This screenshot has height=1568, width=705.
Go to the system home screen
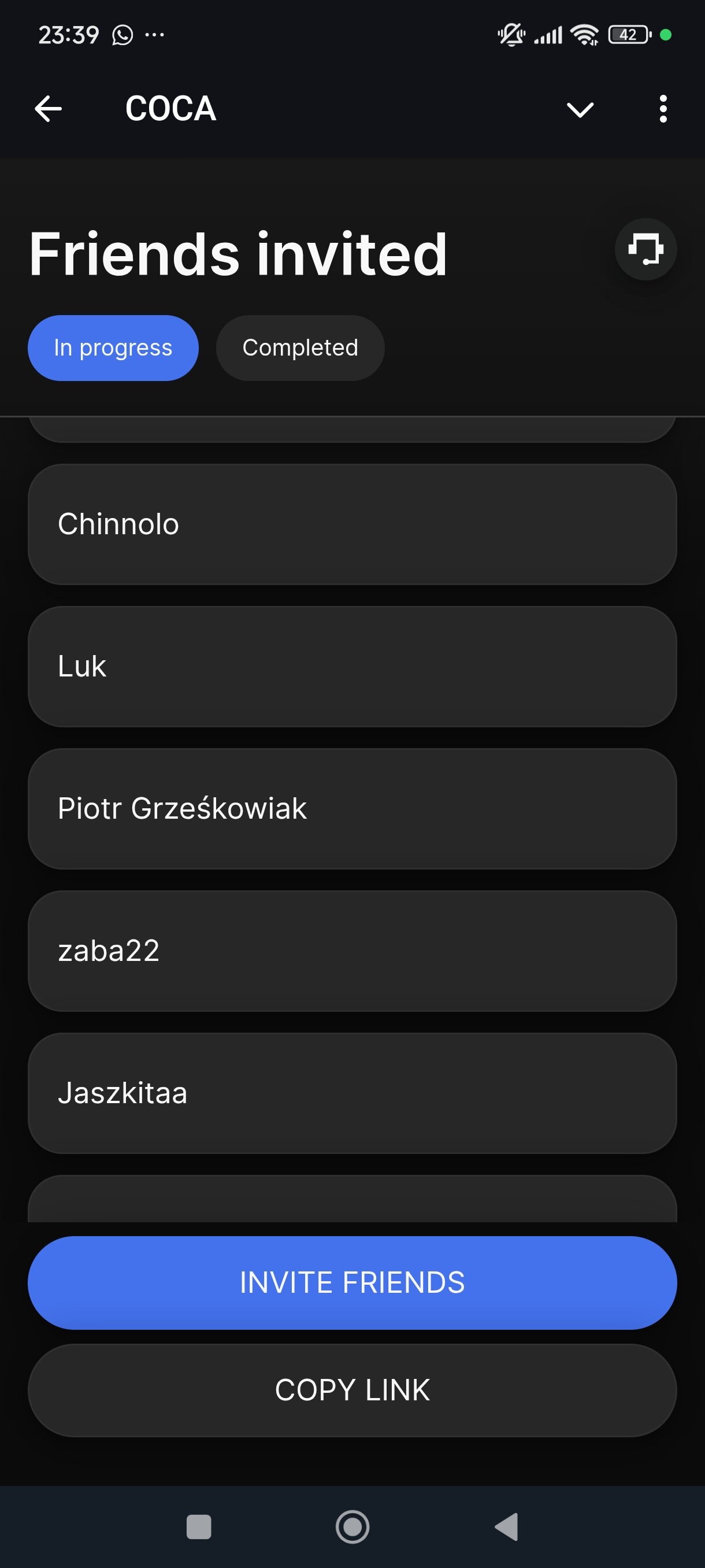click(x=352, y=1526)
